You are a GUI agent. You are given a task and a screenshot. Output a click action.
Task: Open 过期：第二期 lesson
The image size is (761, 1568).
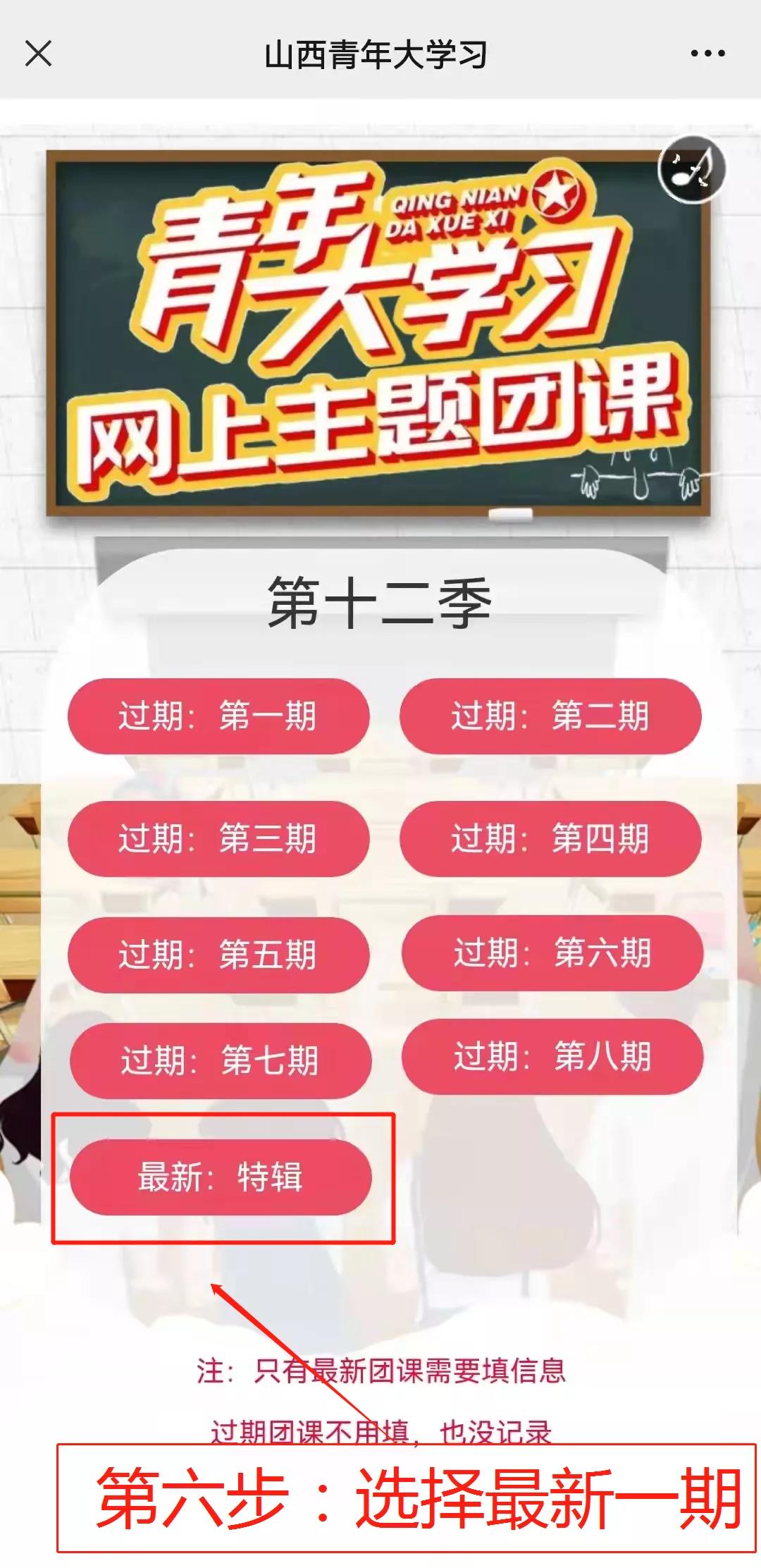coord(550,716)
